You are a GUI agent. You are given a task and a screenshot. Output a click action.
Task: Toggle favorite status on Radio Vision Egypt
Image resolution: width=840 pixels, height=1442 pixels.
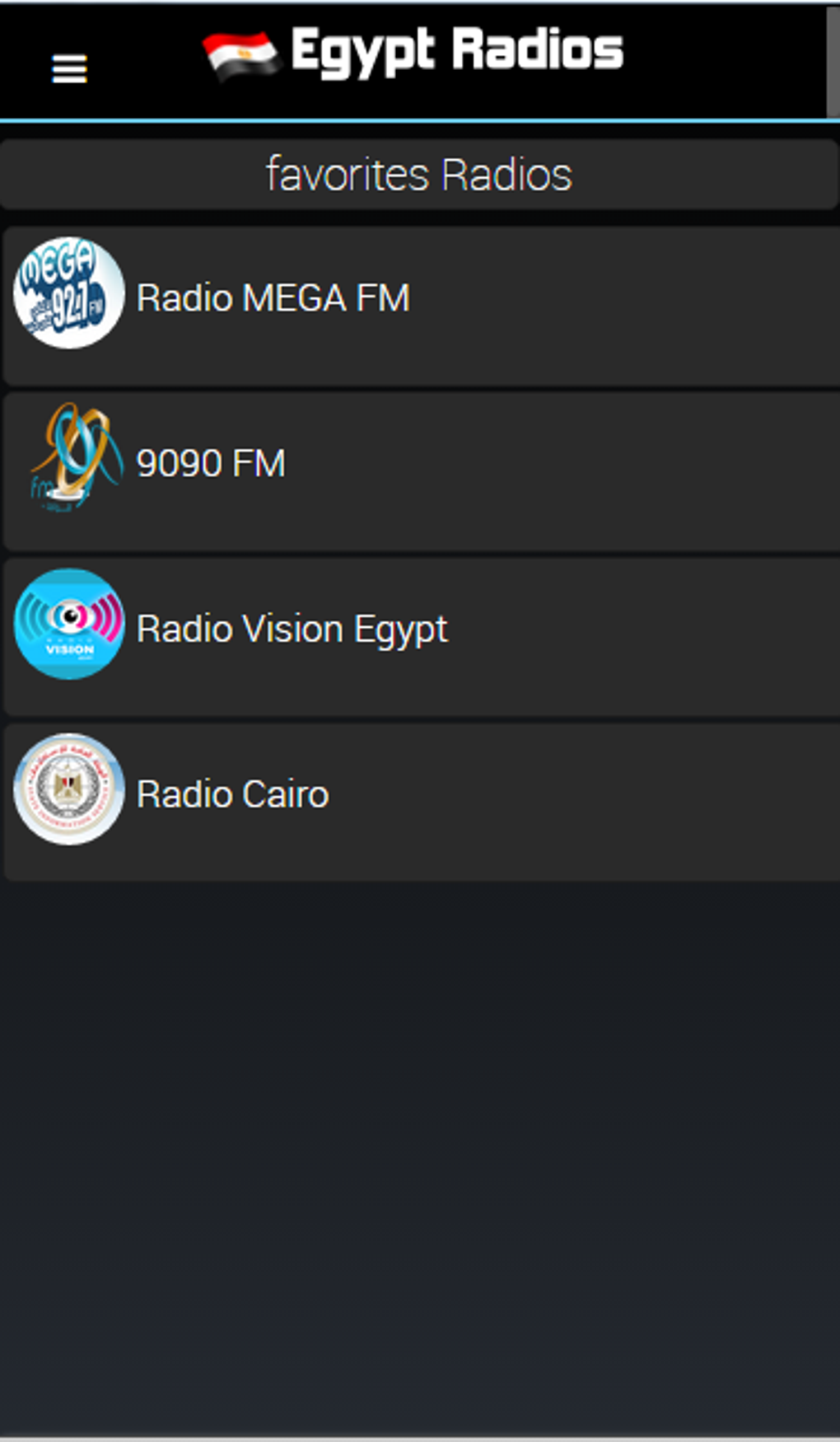pos(420,630)
